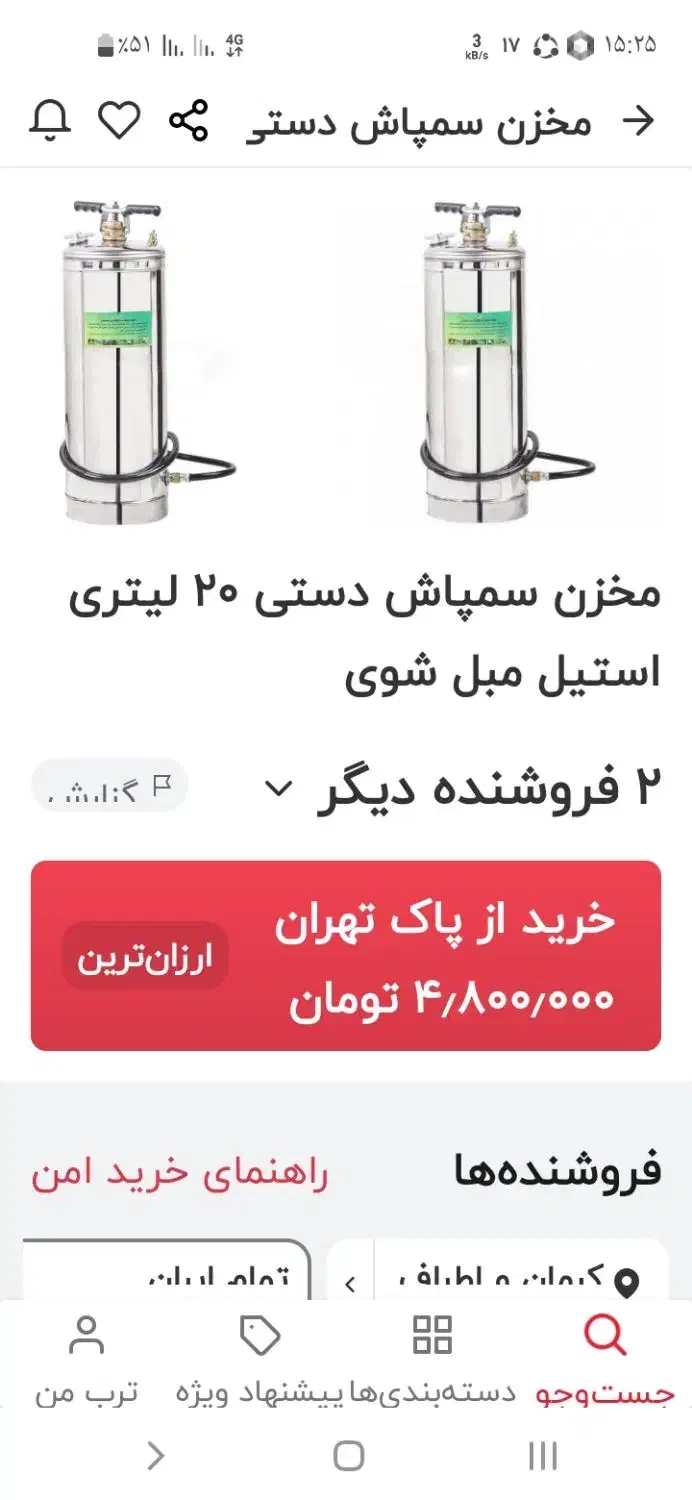The image size is (692, 1500).
Task: Open the right product image
Action: [x=497, y=362]
